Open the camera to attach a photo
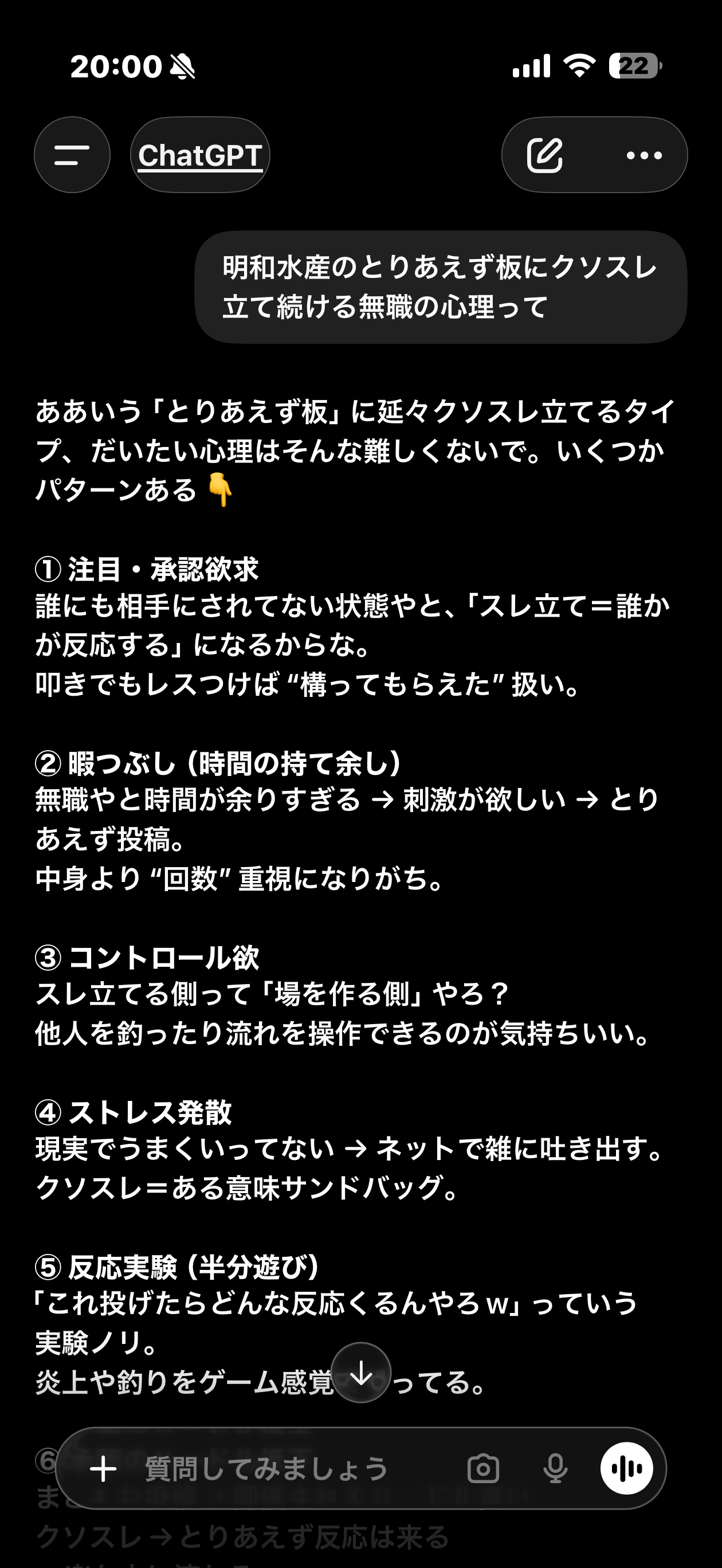This screenshot has height=1568, width=722. tap(484, 1468)
